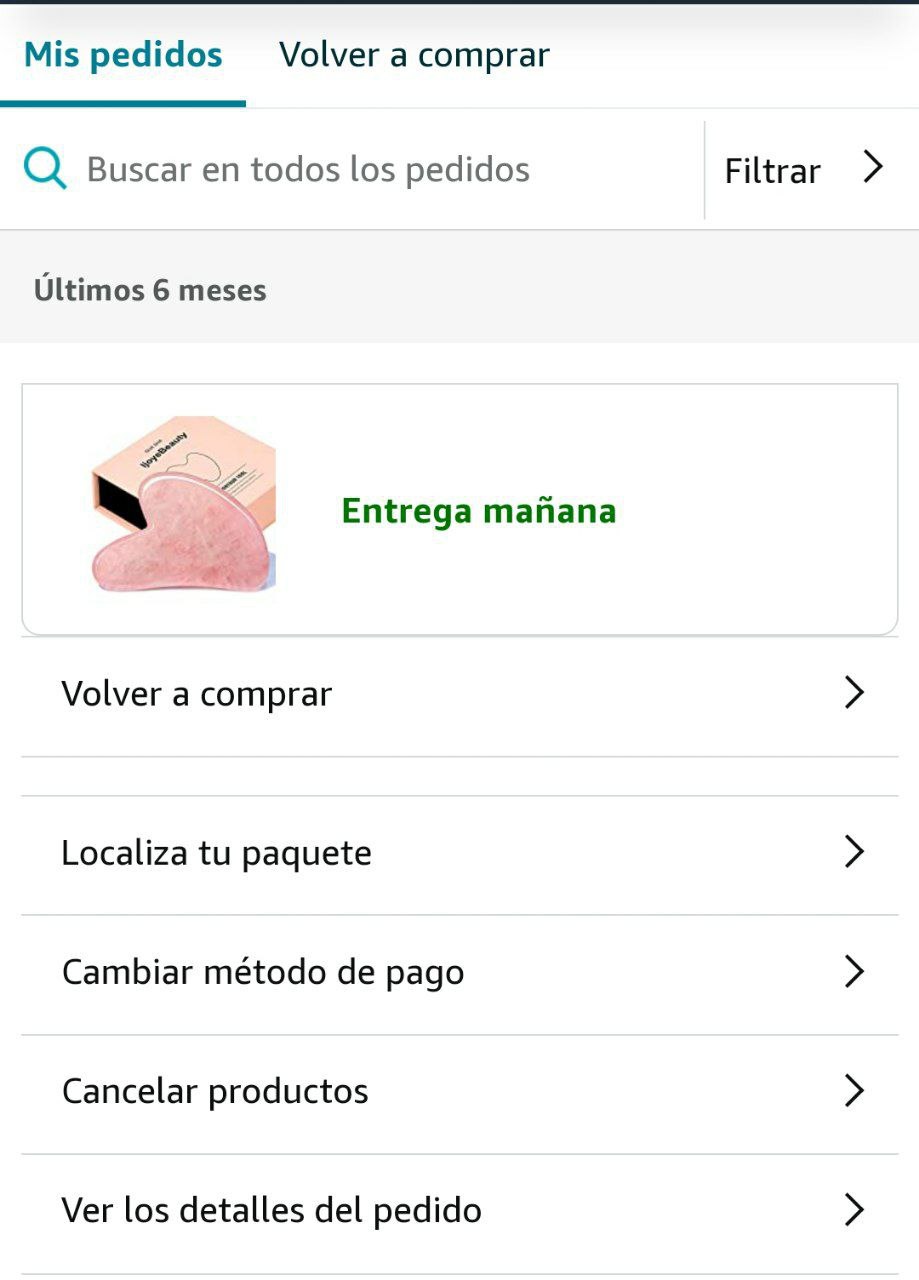Select the Volver a comprar row
919x1280 pixels.
click(x=459, y=694)
